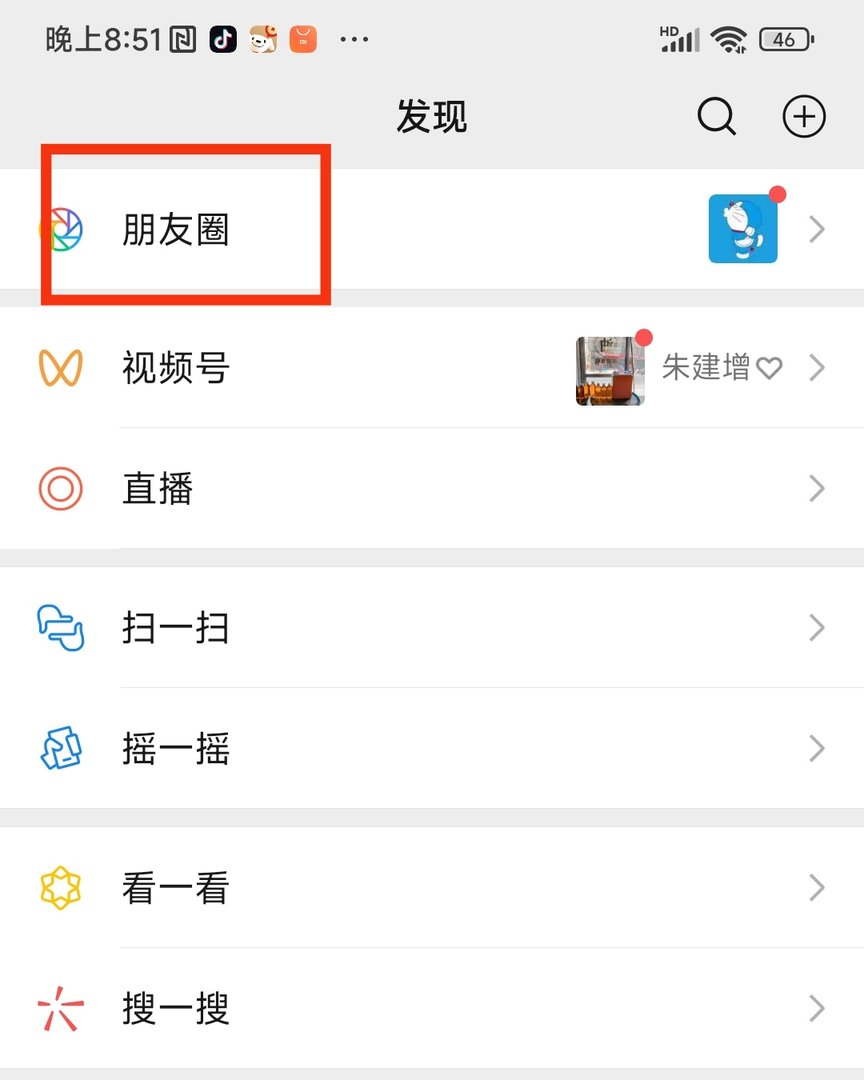Select Top Stories (看一看) icon
This screenshot has width=864, height=1080.
point(60,888)
